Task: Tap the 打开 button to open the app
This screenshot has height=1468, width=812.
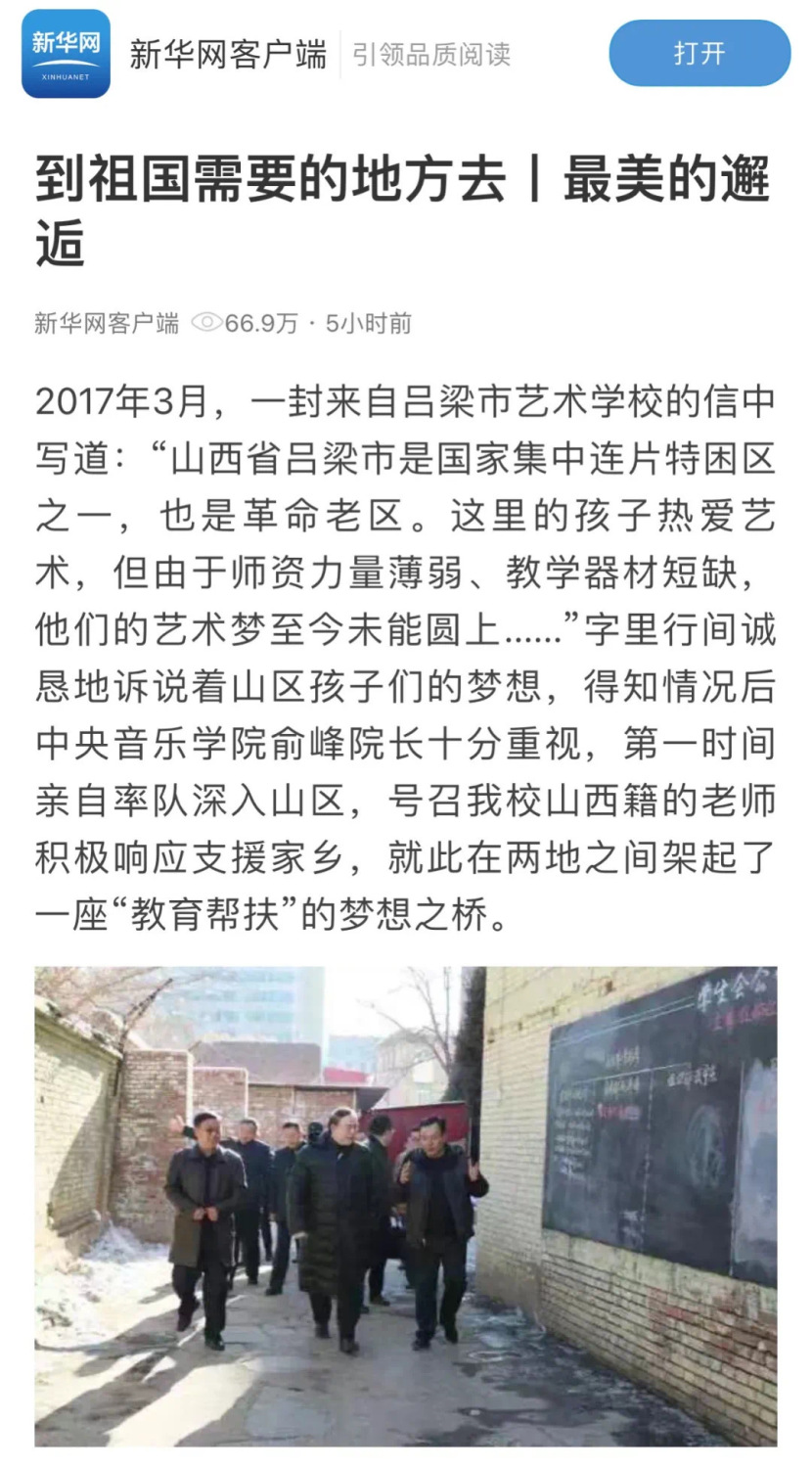Action: pos(699,53)
